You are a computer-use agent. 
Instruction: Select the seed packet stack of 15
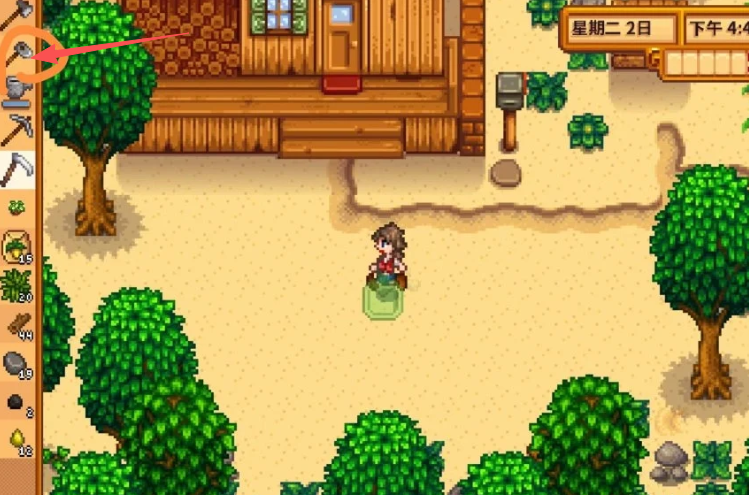tap(17, 246)
